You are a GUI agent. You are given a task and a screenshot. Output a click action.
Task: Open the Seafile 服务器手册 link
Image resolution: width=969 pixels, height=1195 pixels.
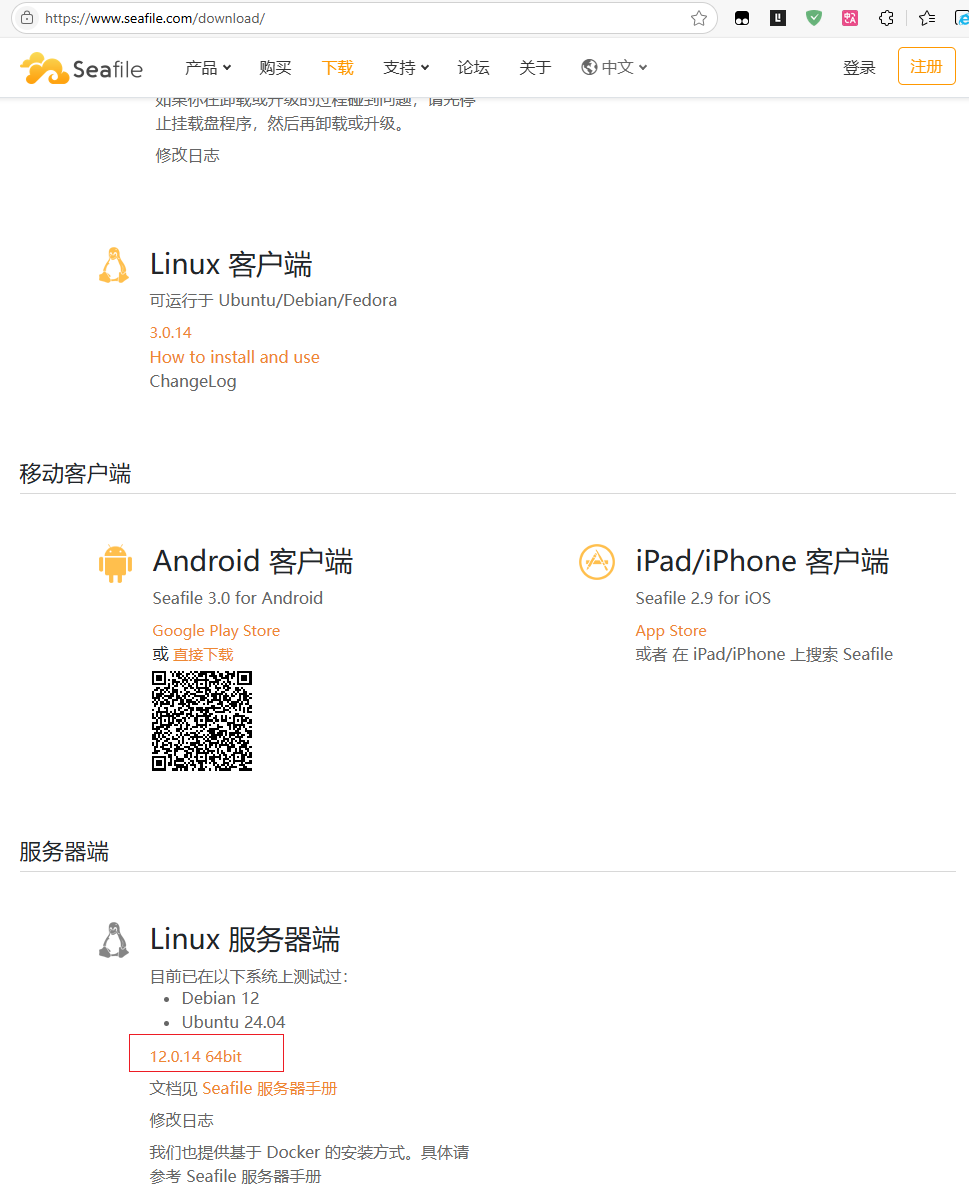(269, 1088)
